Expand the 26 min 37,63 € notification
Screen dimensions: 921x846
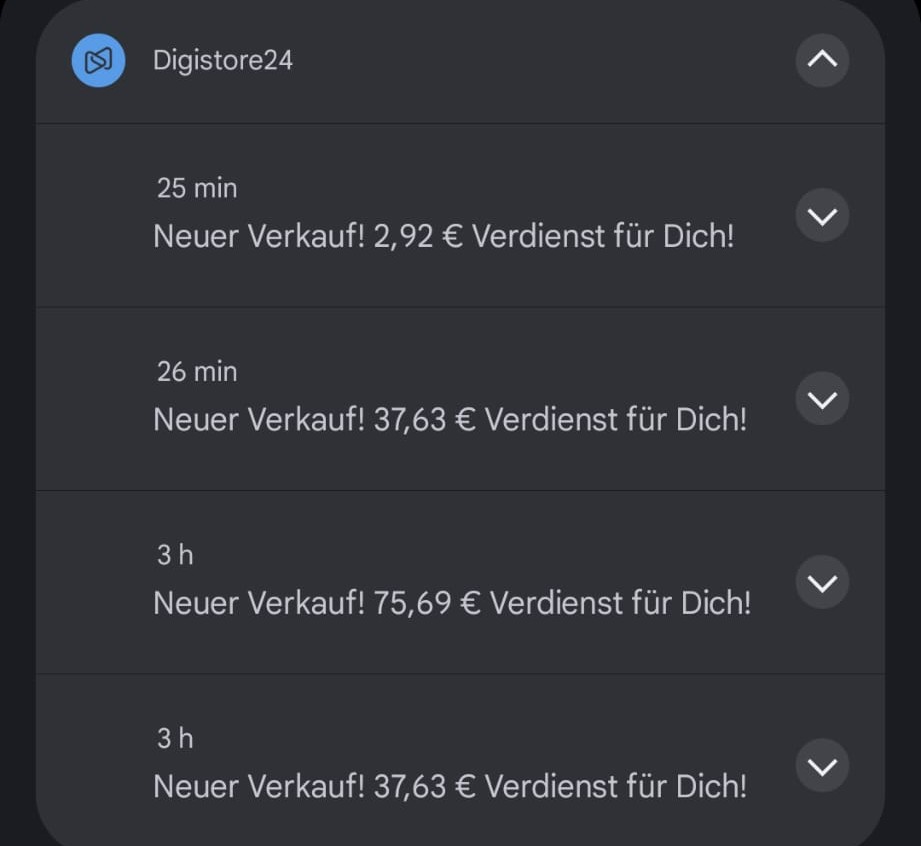tap(822, 399)
